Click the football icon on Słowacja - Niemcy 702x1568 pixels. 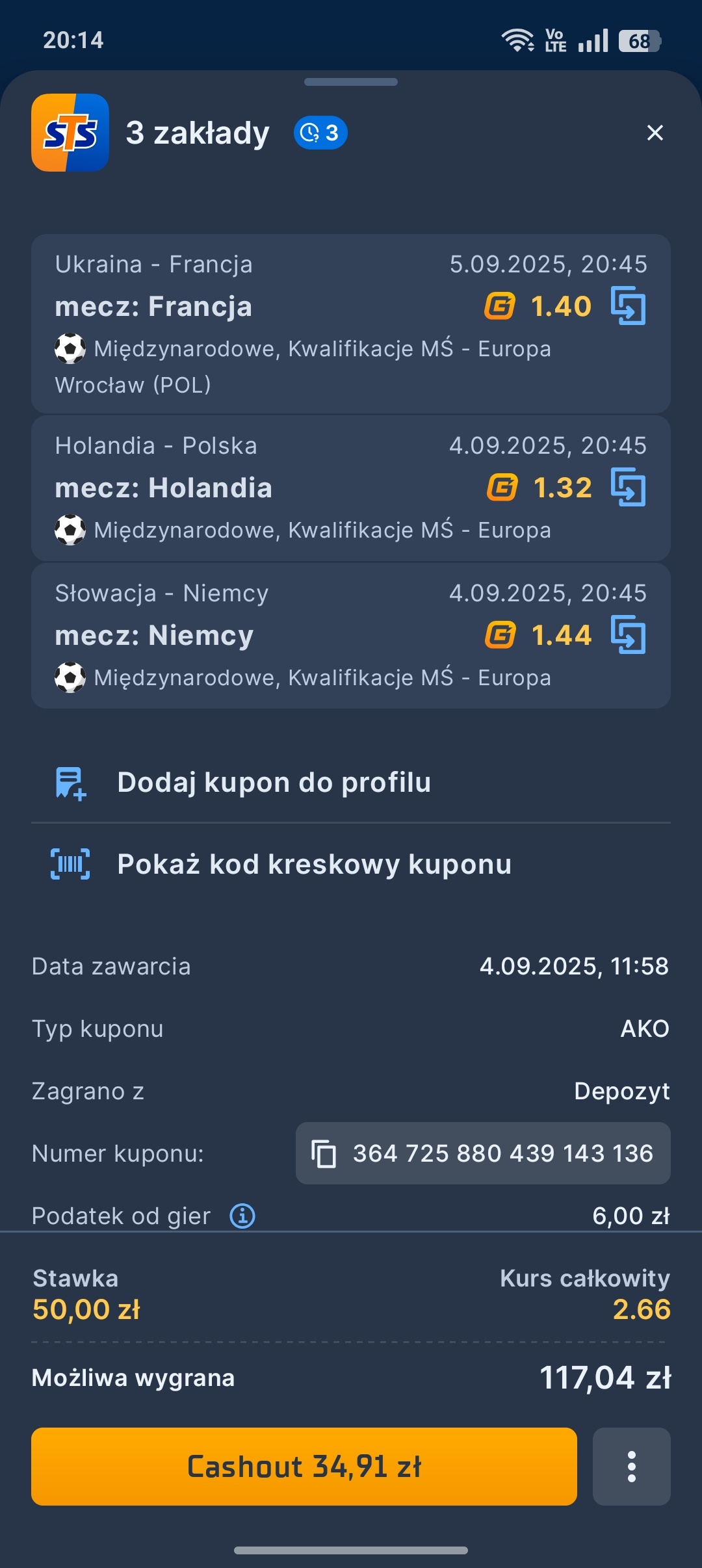[70, 678]
